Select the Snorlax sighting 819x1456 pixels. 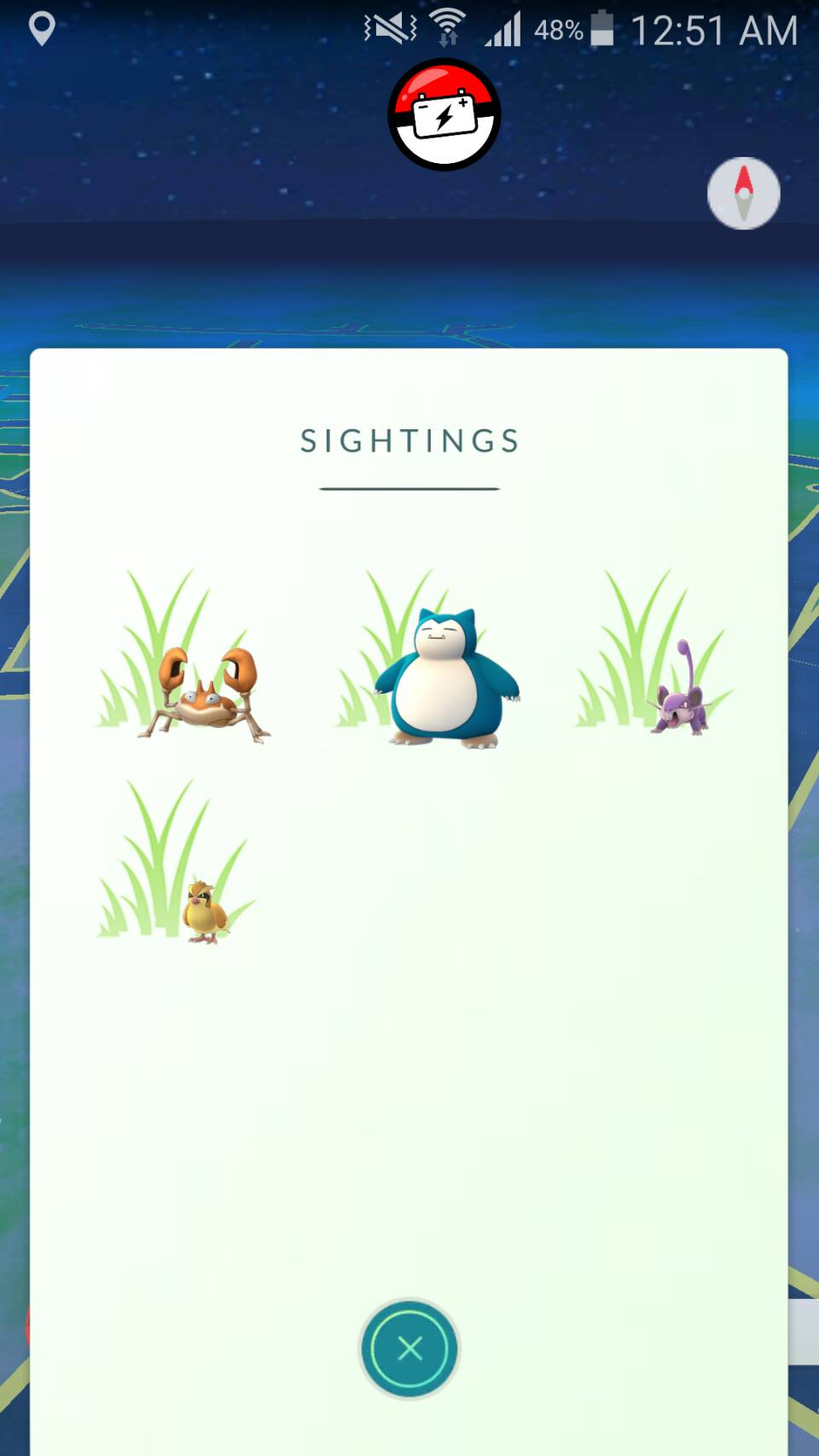tap(445, 678)
